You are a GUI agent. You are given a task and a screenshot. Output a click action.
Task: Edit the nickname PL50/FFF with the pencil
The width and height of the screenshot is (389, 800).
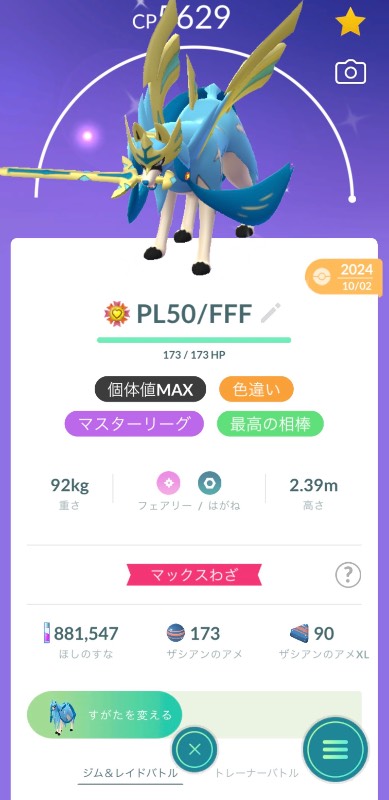click(271, 313)
